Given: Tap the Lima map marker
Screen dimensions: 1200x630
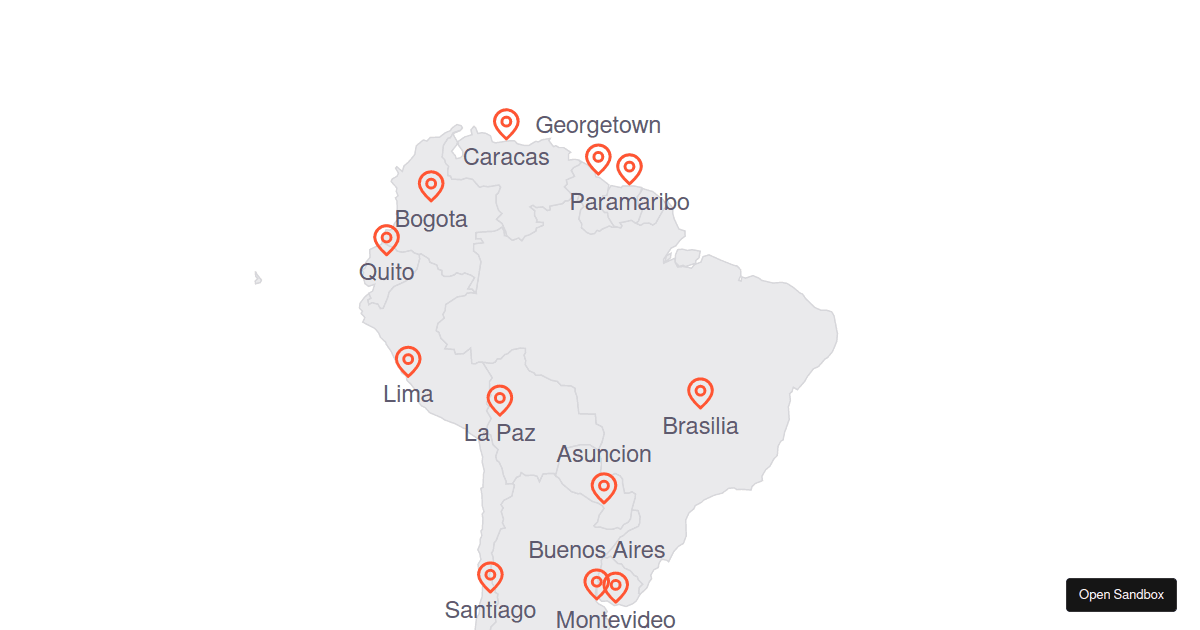Looking at the screenshot, I should [408, 360].
